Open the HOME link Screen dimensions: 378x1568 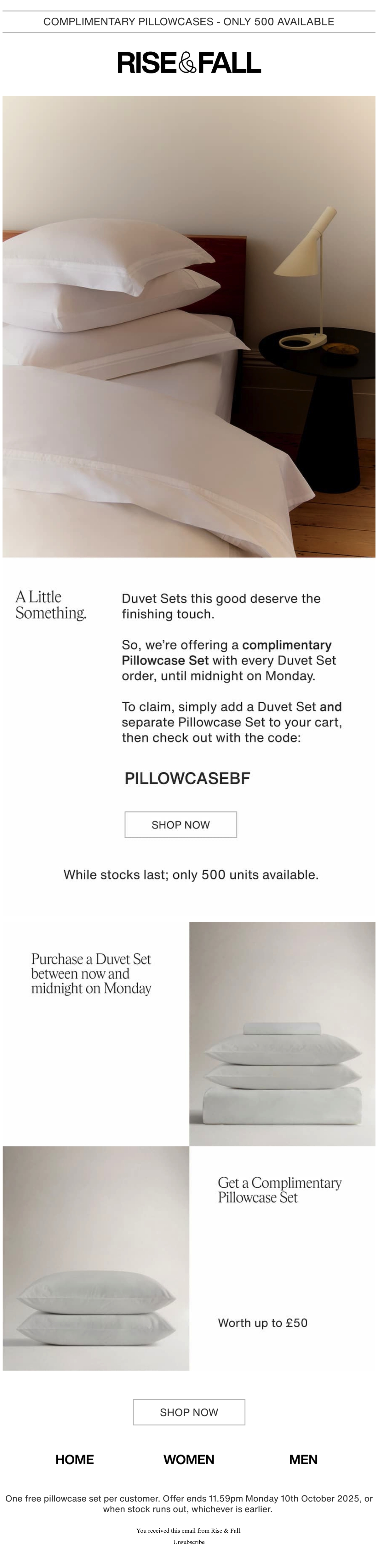pyautogui.click(x=74, y=1459)
